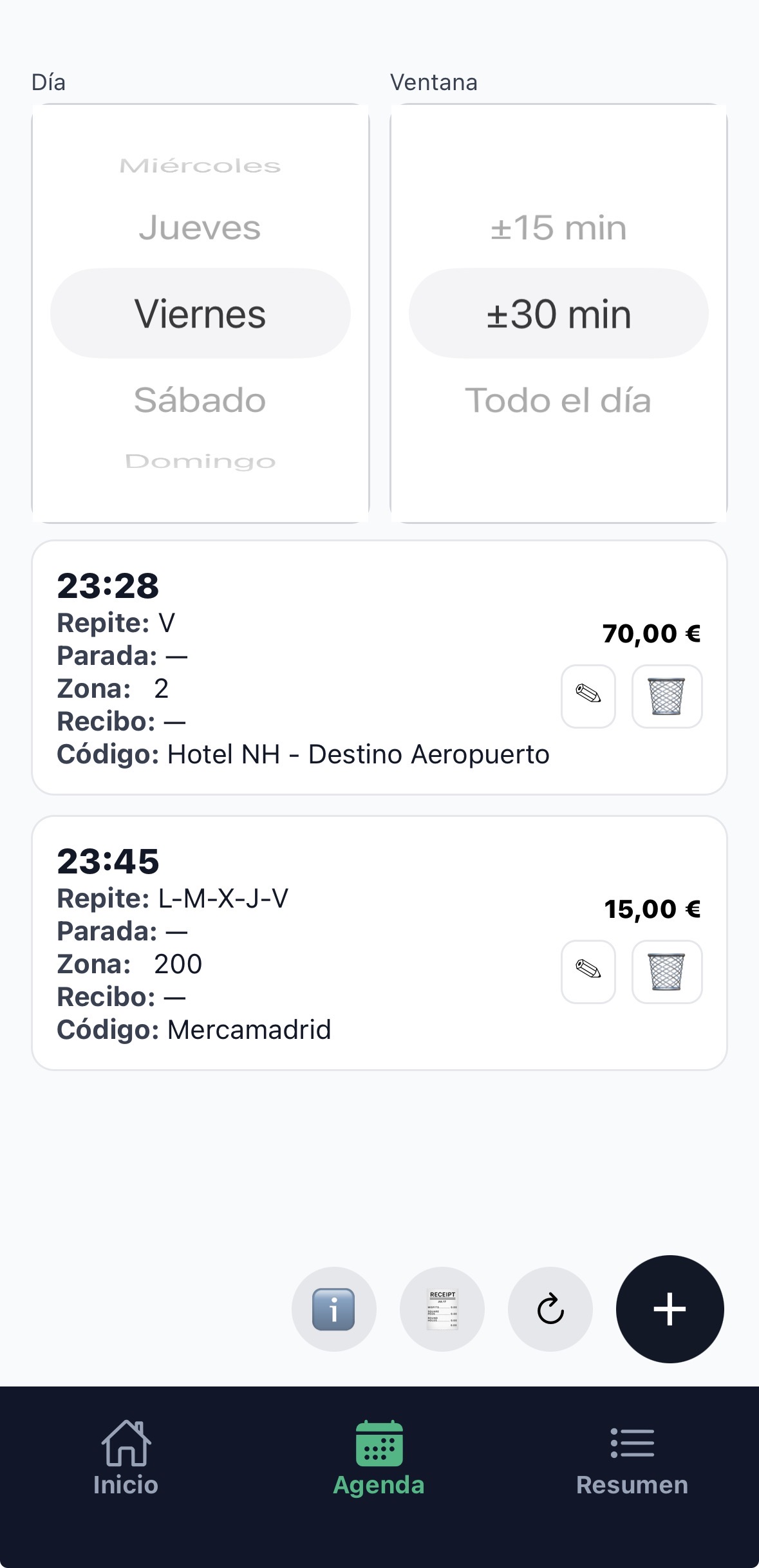Edit the 23:45 Mercamadrid entry
Image resolution: width=759 pixels, height=1568 pixels.
(588, 972)
